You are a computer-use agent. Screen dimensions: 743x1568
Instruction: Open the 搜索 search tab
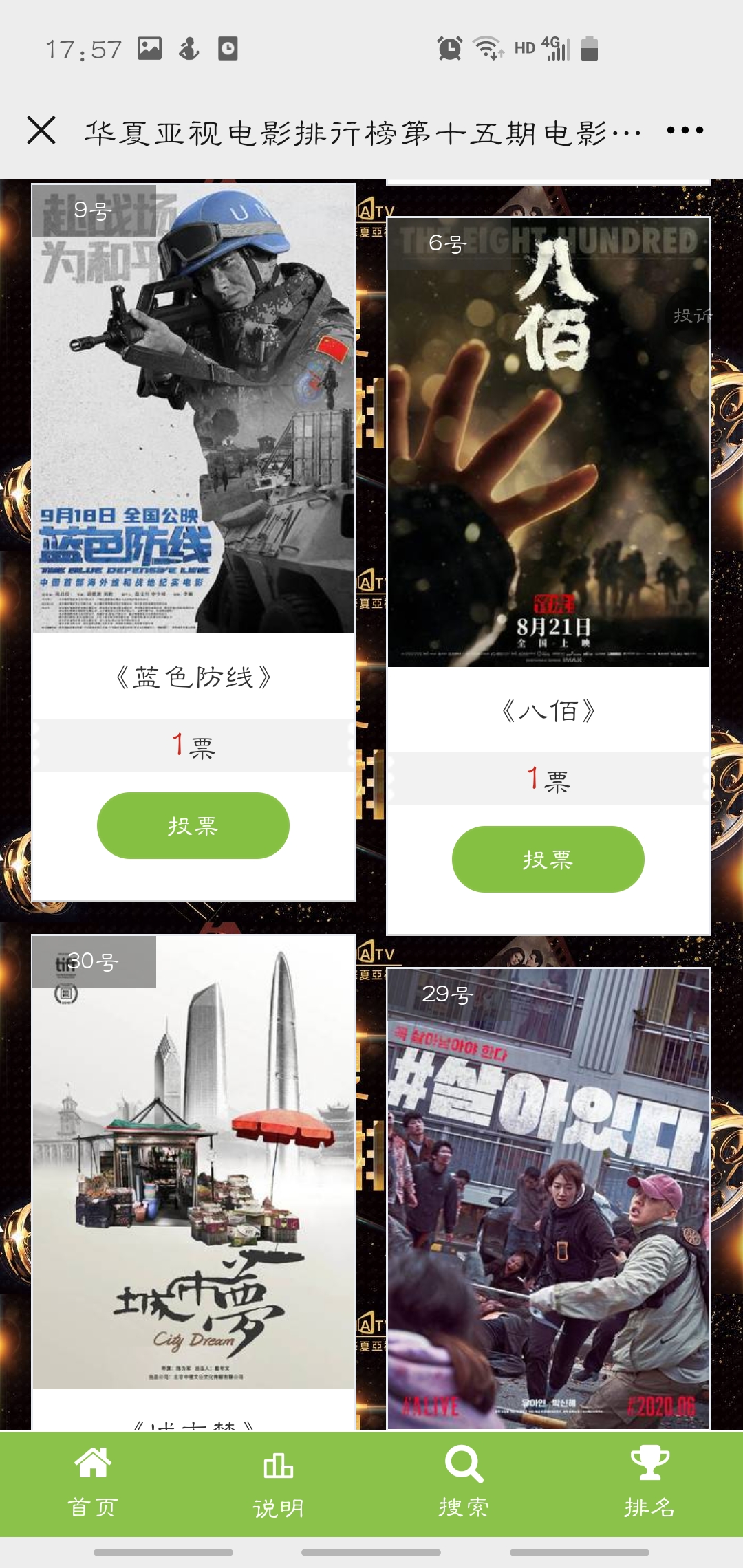tap(464, 1484)
